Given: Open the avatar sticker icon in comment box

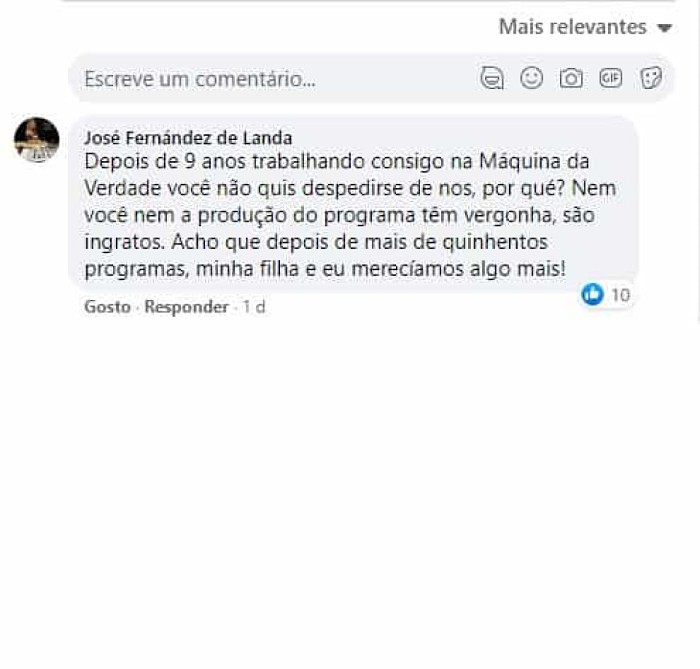Looking at the screenshot, I should tap(492, 79).
